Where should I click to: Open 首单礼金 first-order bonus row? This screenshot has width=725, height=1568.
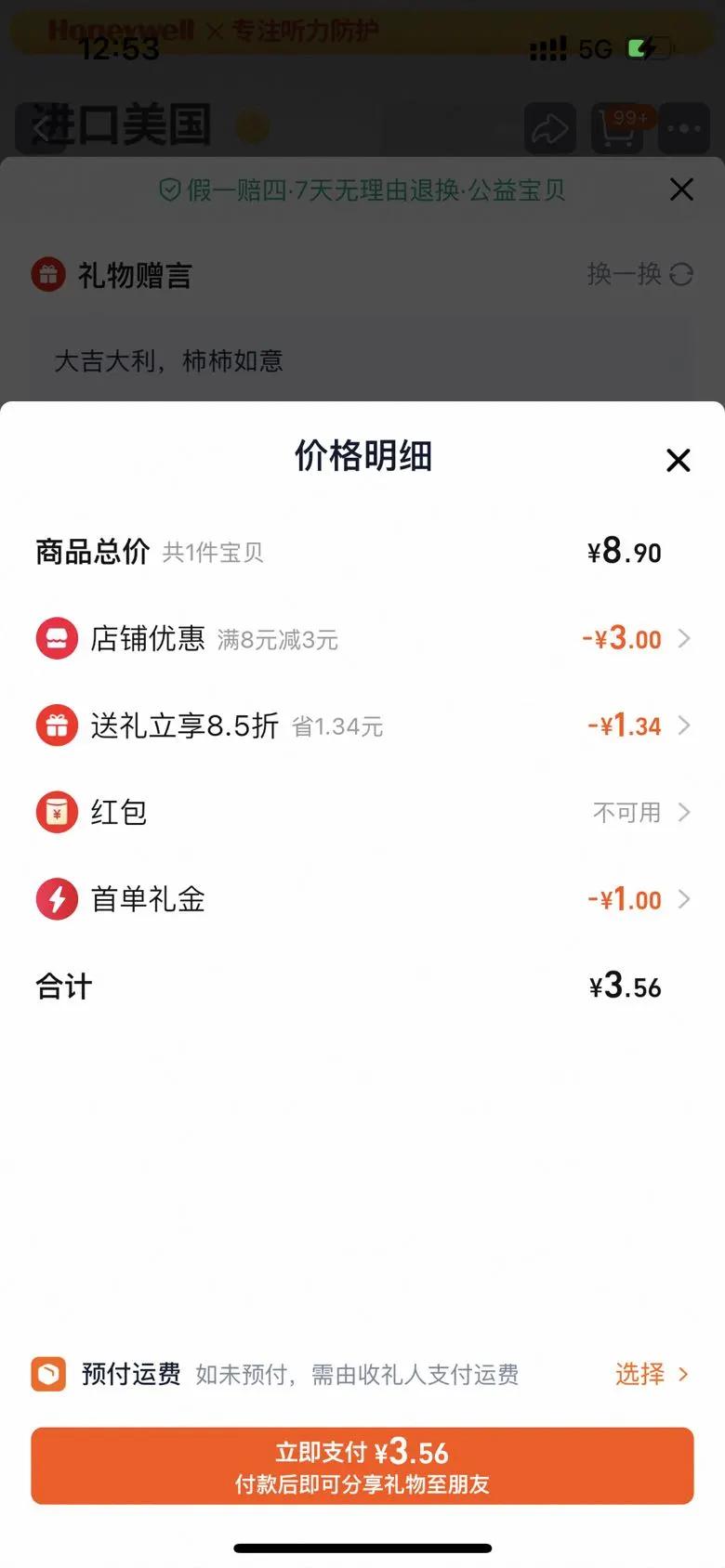pyautogui.click(x=362, y=899)
